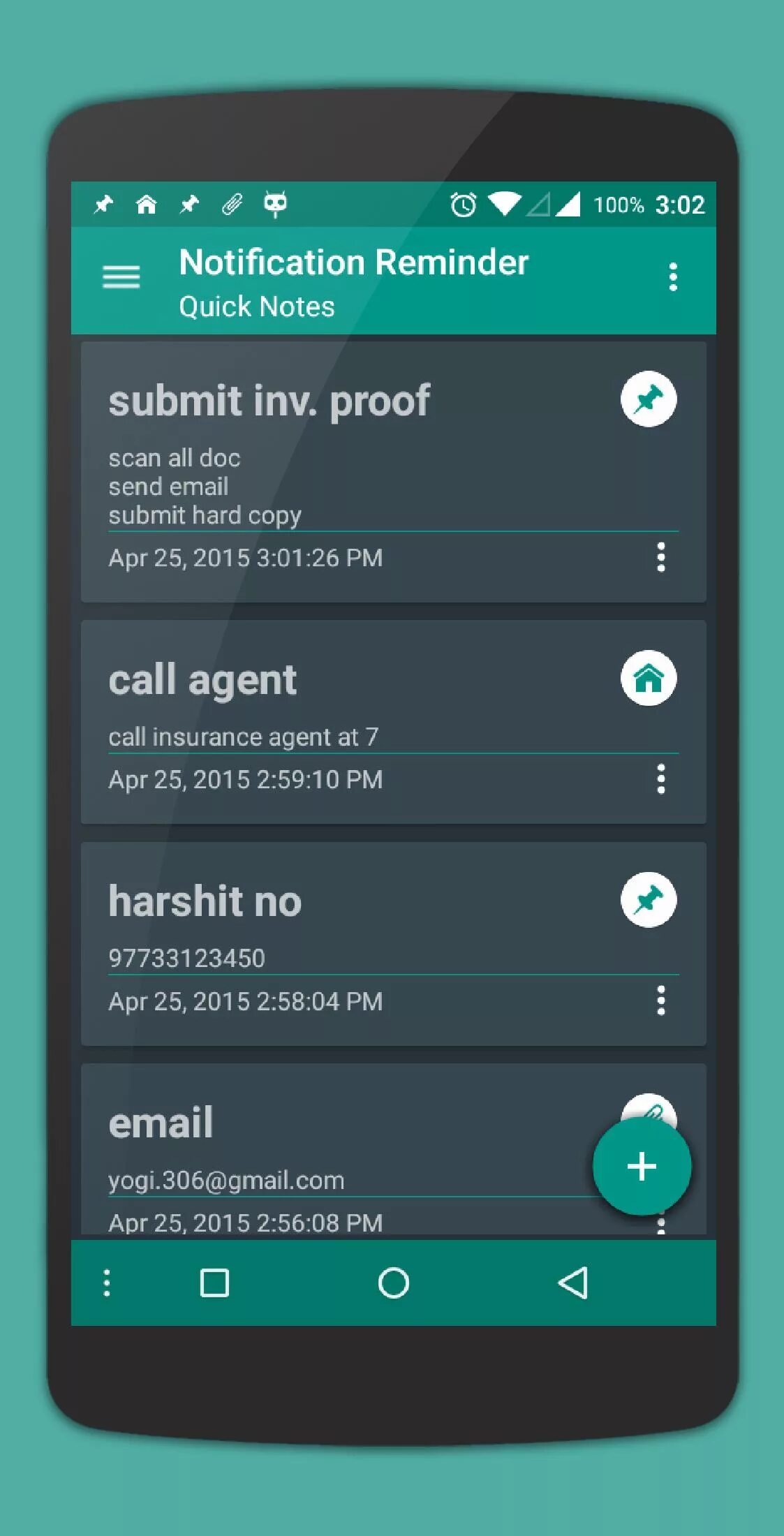784x1536 pixels.
Task: Open the navigation drawer hamburger menu
Action: click(x=121, y=277)
